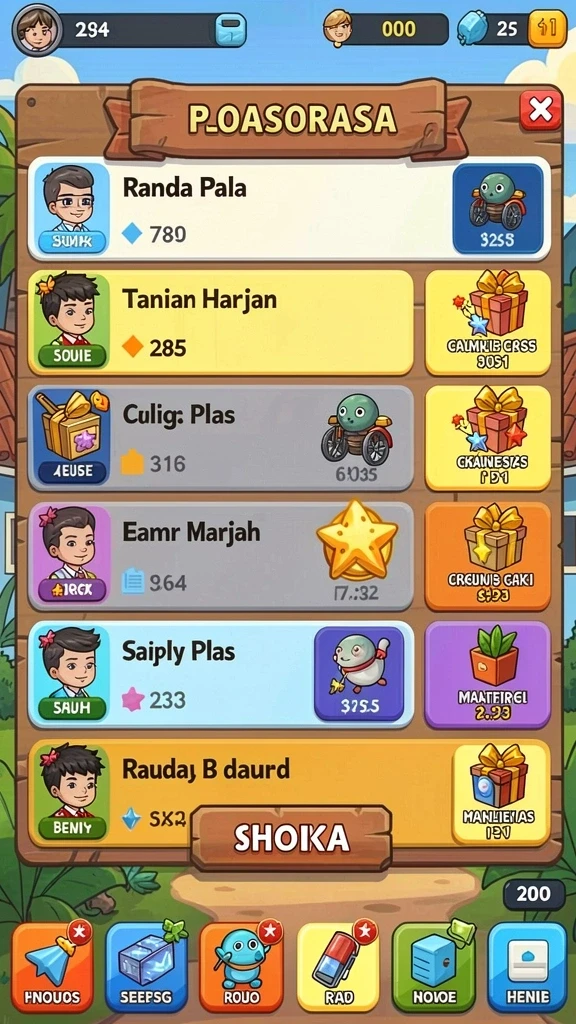Select the RAD tab
Screen dimensions: 576x1024
338,967
